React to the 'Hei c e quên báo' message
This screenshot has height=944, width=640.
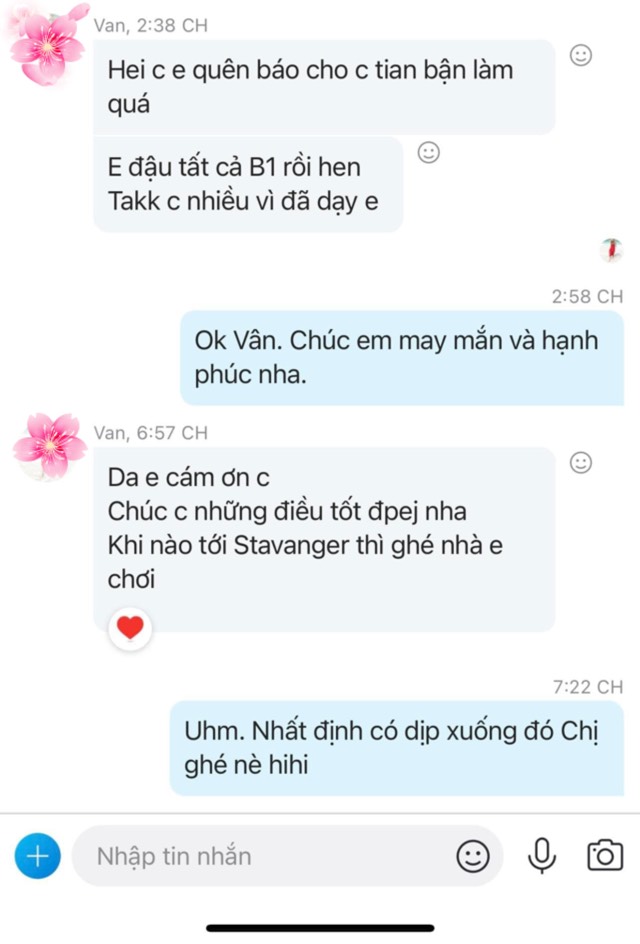pos(580,56)
